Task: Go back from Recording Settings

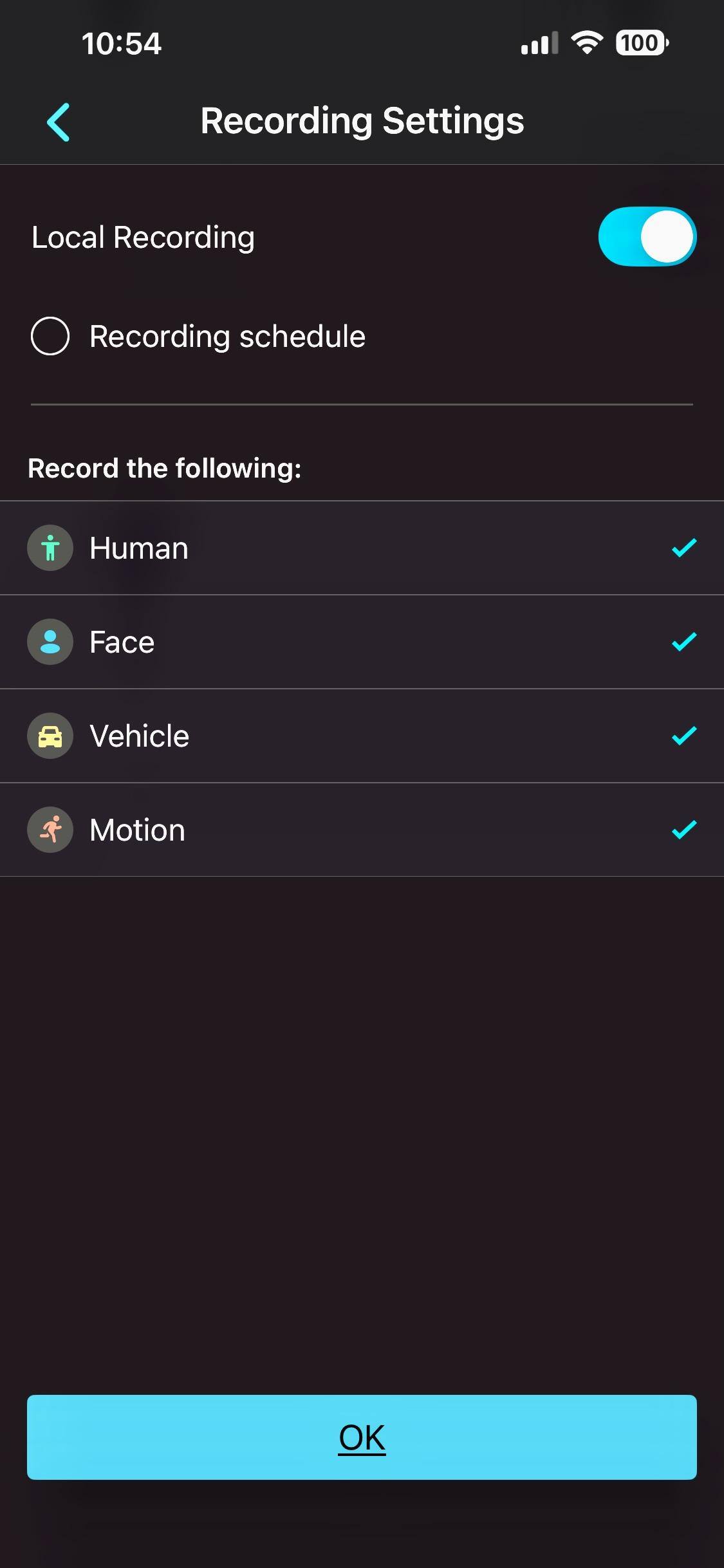Action: pos(59,122)
